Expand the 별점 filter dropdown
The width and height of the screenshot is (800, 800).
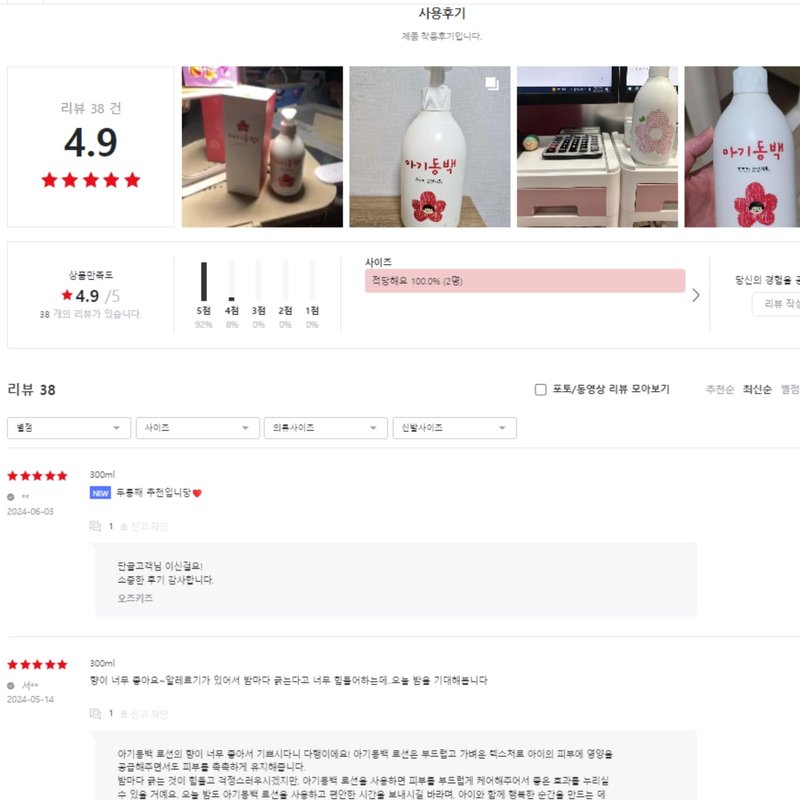pos(69,428)
